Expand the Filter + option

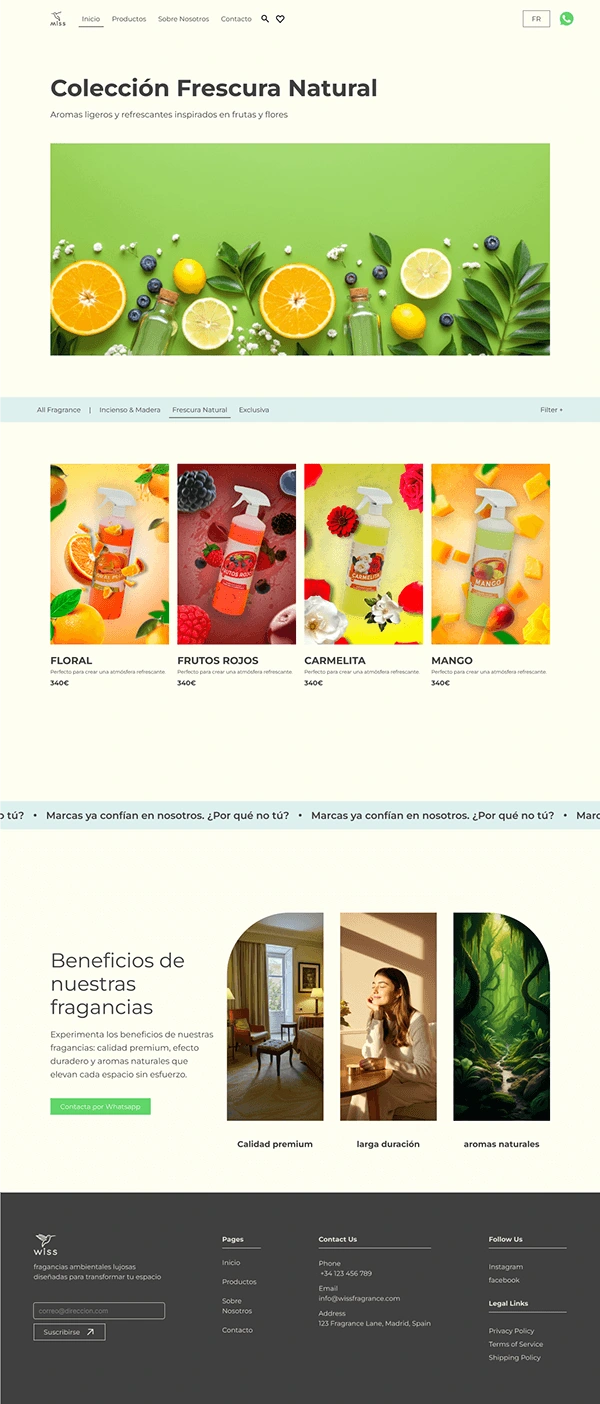(551, 410)
